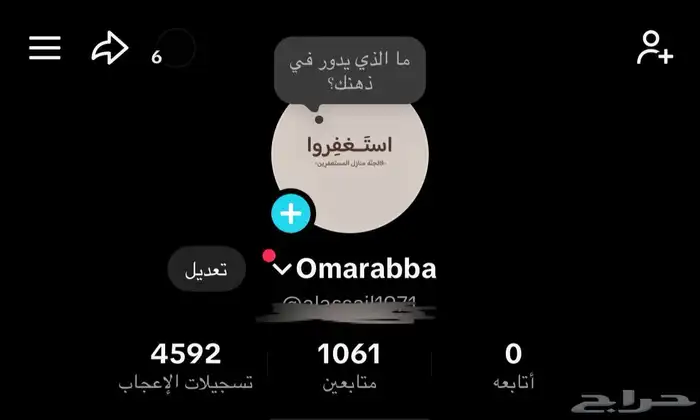The image size is (700, 420).
Task: Expand the account switcher beside Omarabba
Action: click(282, 269)
